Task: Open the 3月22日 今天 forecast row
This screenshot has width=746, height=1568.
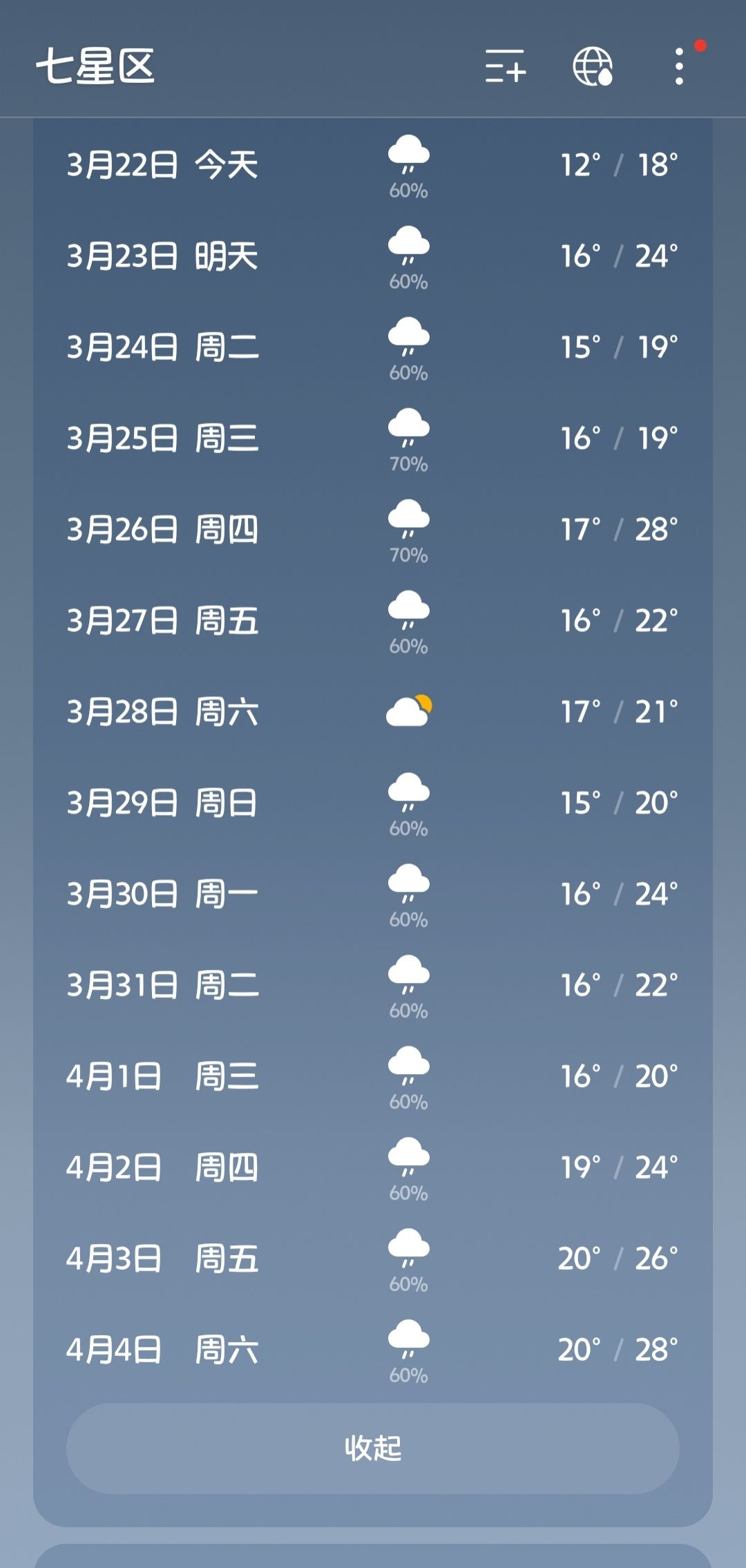Action: (x=373, y=165)
